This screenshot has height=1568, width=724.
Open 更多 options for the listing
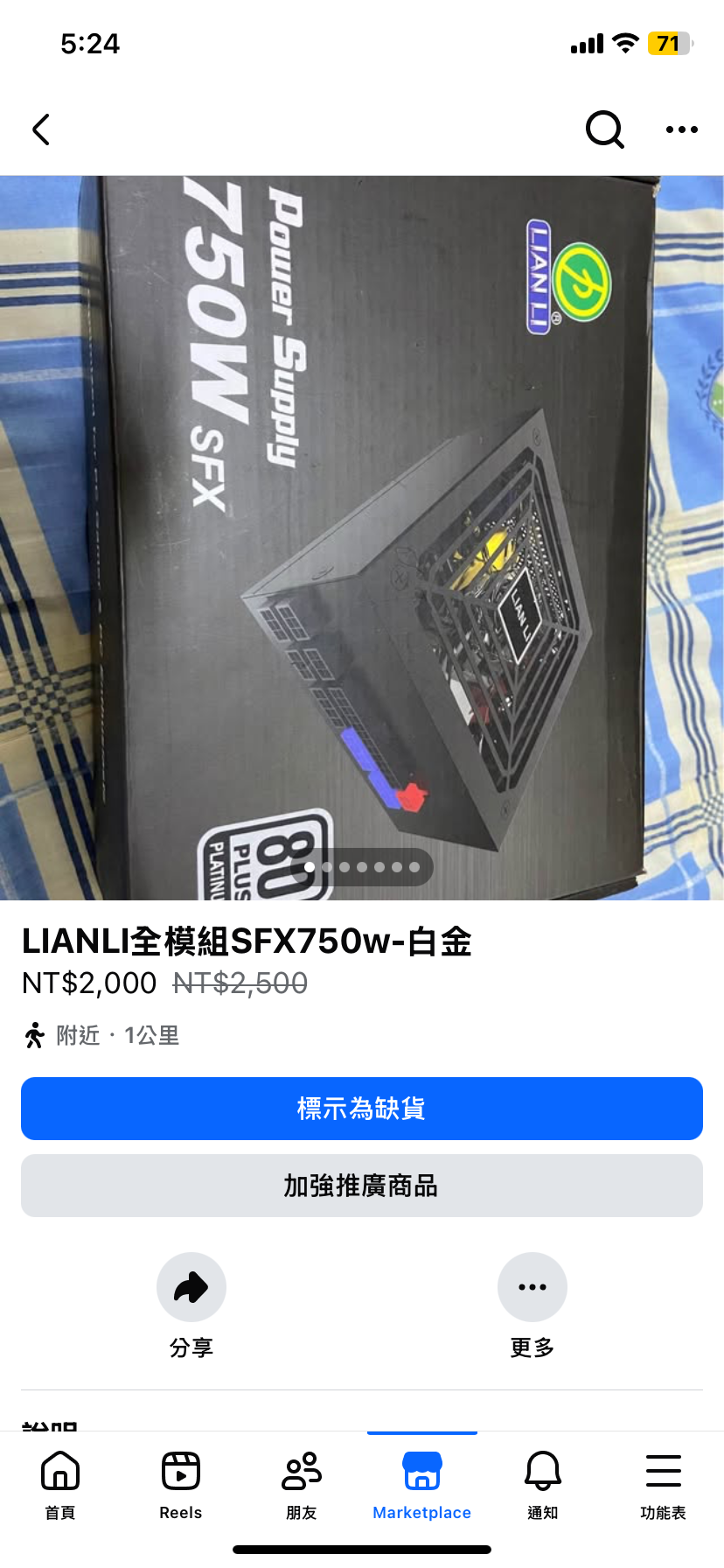pos(532,1287)
